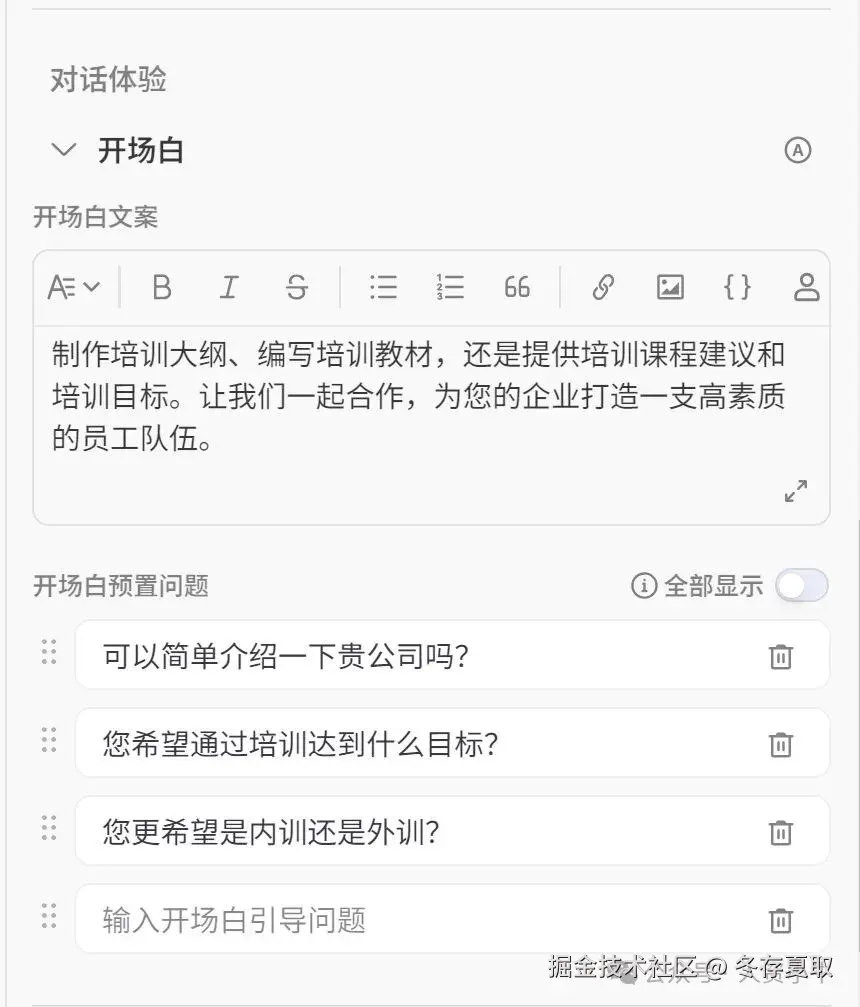The image size is (860, 1007).
Task: Insert a hyperlink into the opener text
Action: (x=601, y=288)
